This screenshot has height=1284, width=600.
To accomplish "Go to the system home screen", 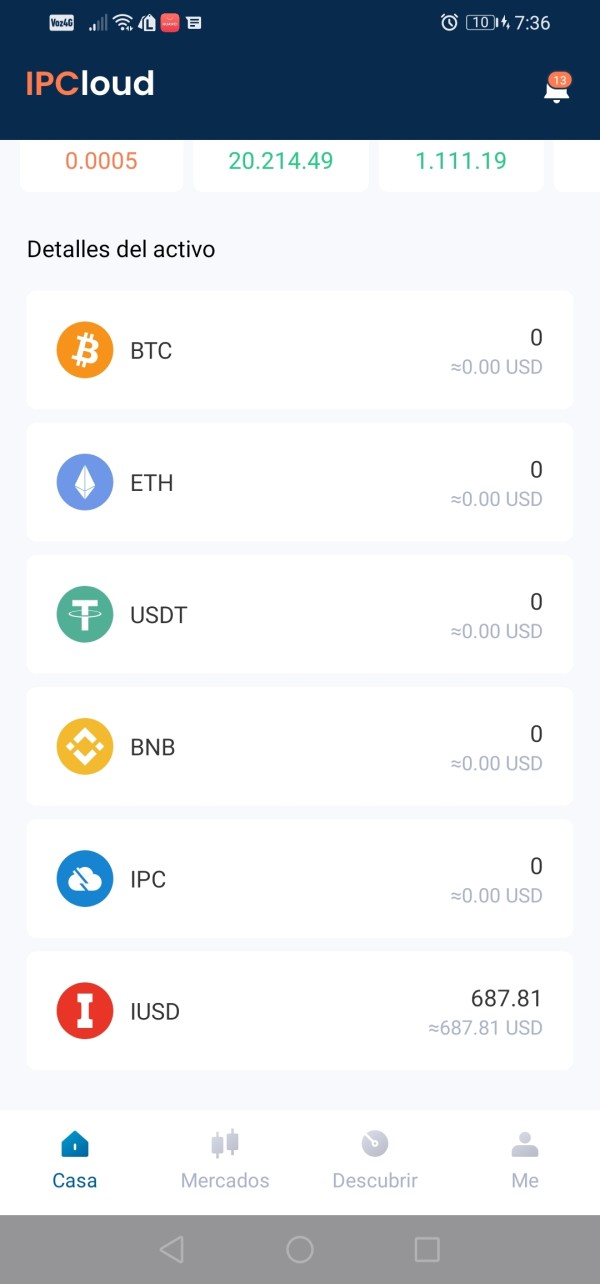I will coord(300,1249).
